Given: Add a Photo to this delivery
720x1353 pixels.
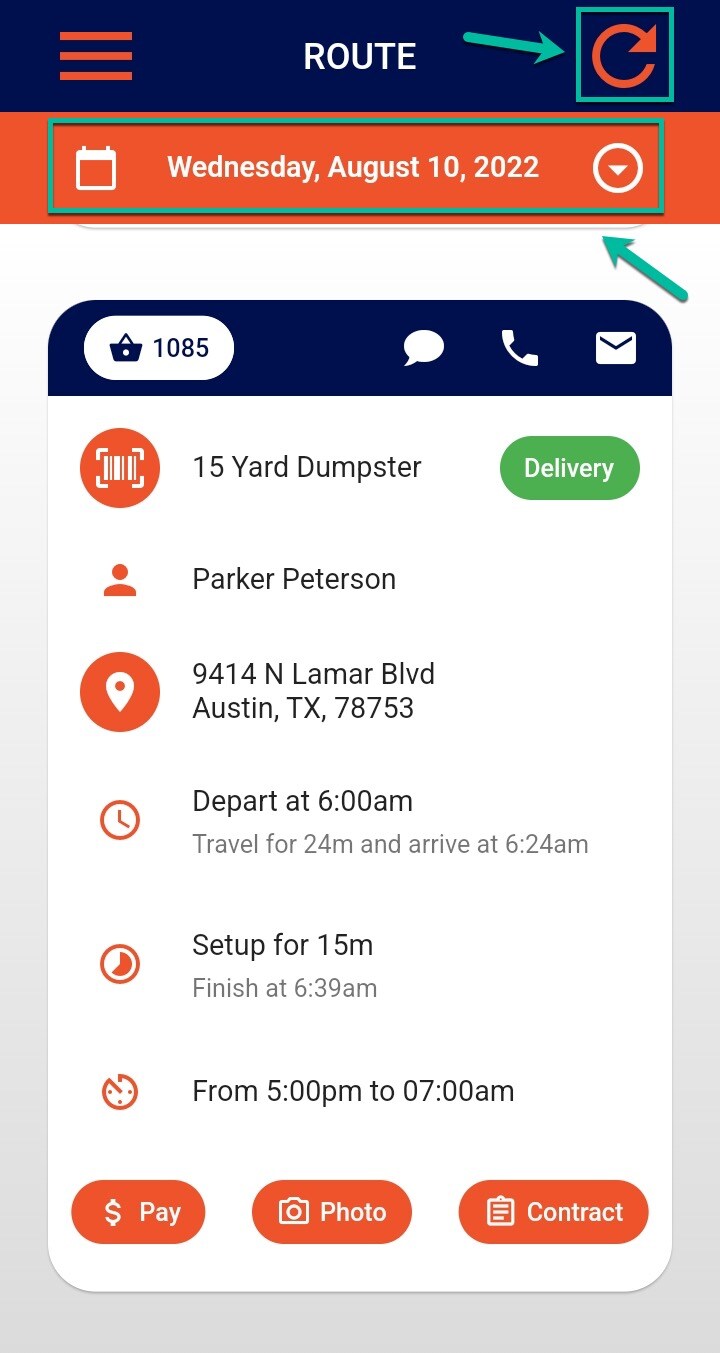Looking at the screenshot, I should click(332, 1212).
